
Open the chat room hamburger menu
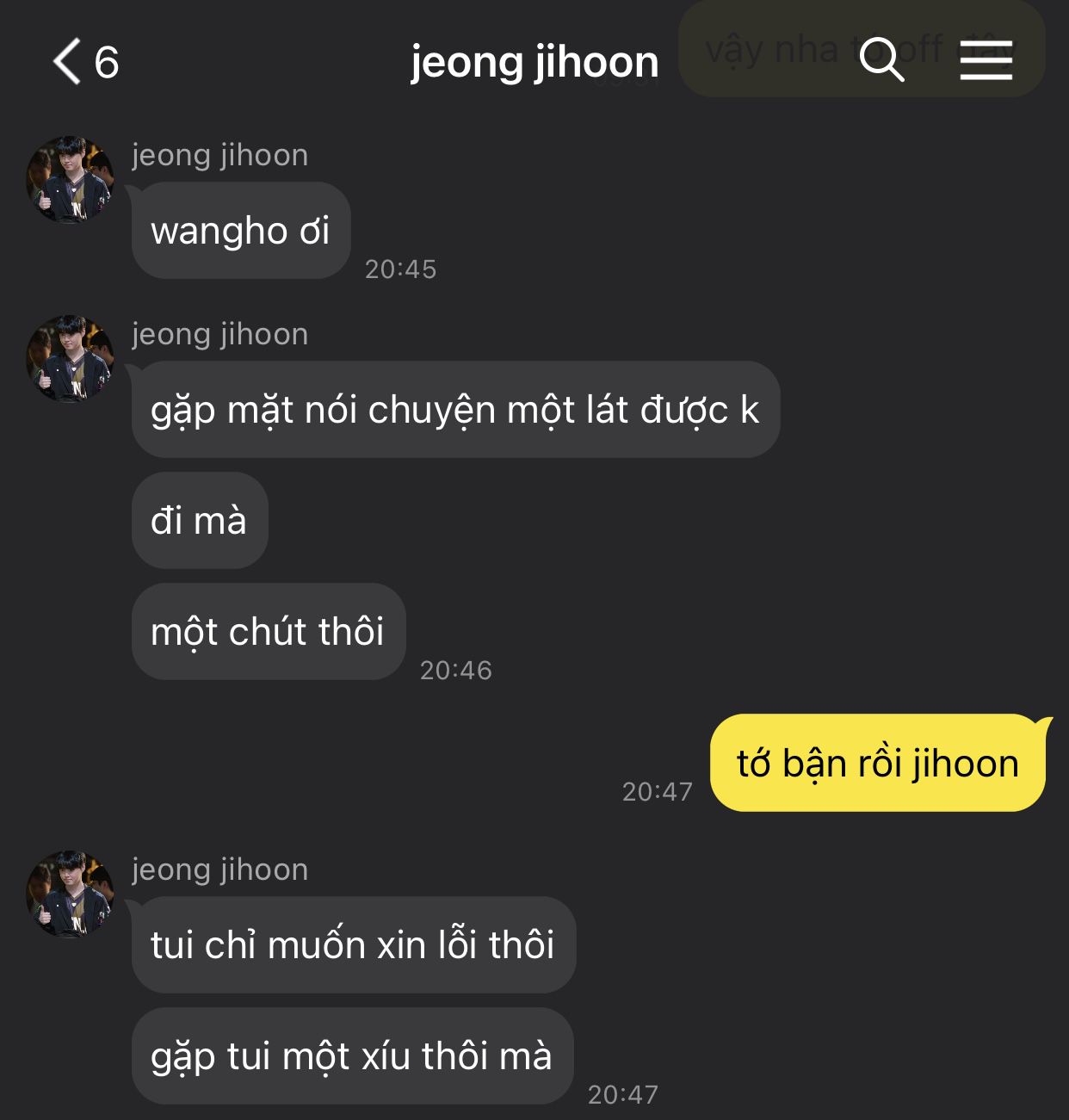click(x=986, y=60)
